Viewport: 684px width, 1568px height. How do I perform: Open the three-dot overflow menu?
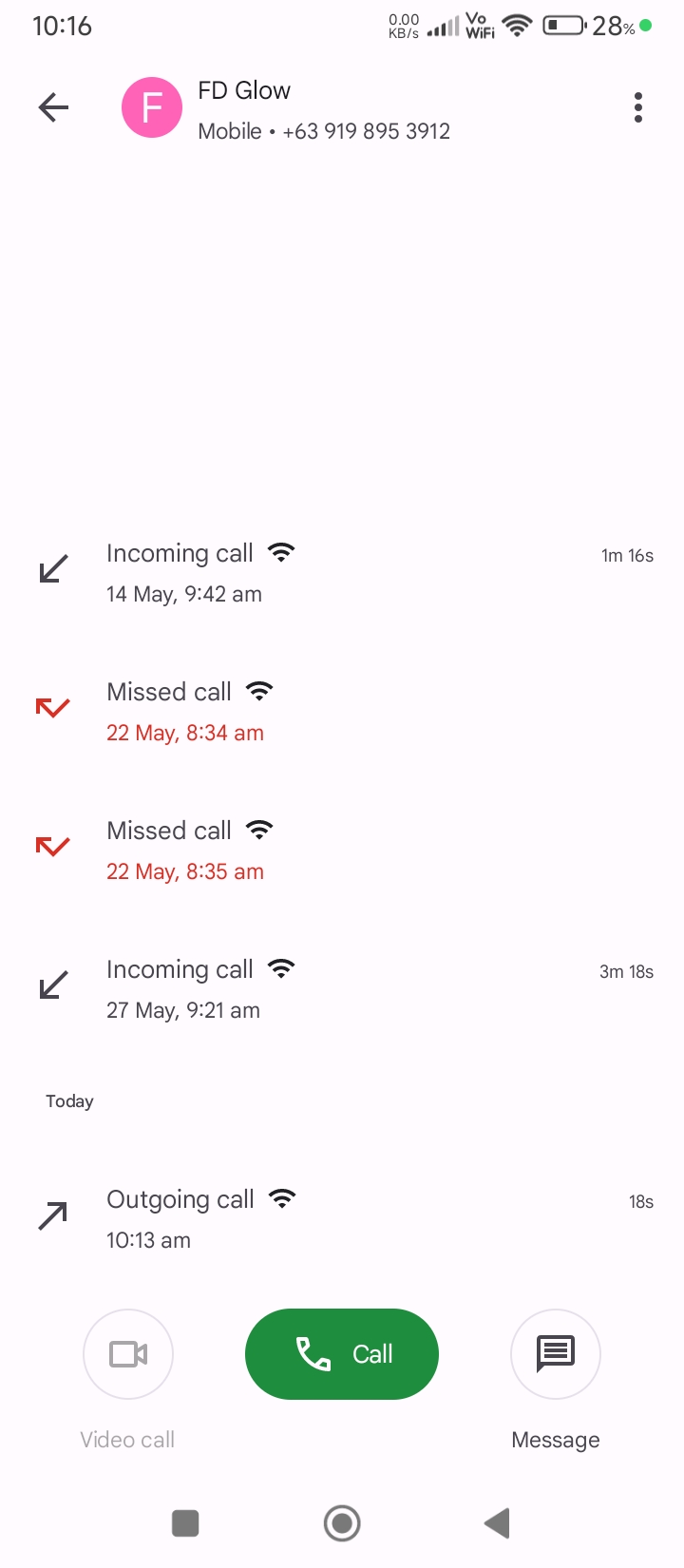(x=638, y=107)
